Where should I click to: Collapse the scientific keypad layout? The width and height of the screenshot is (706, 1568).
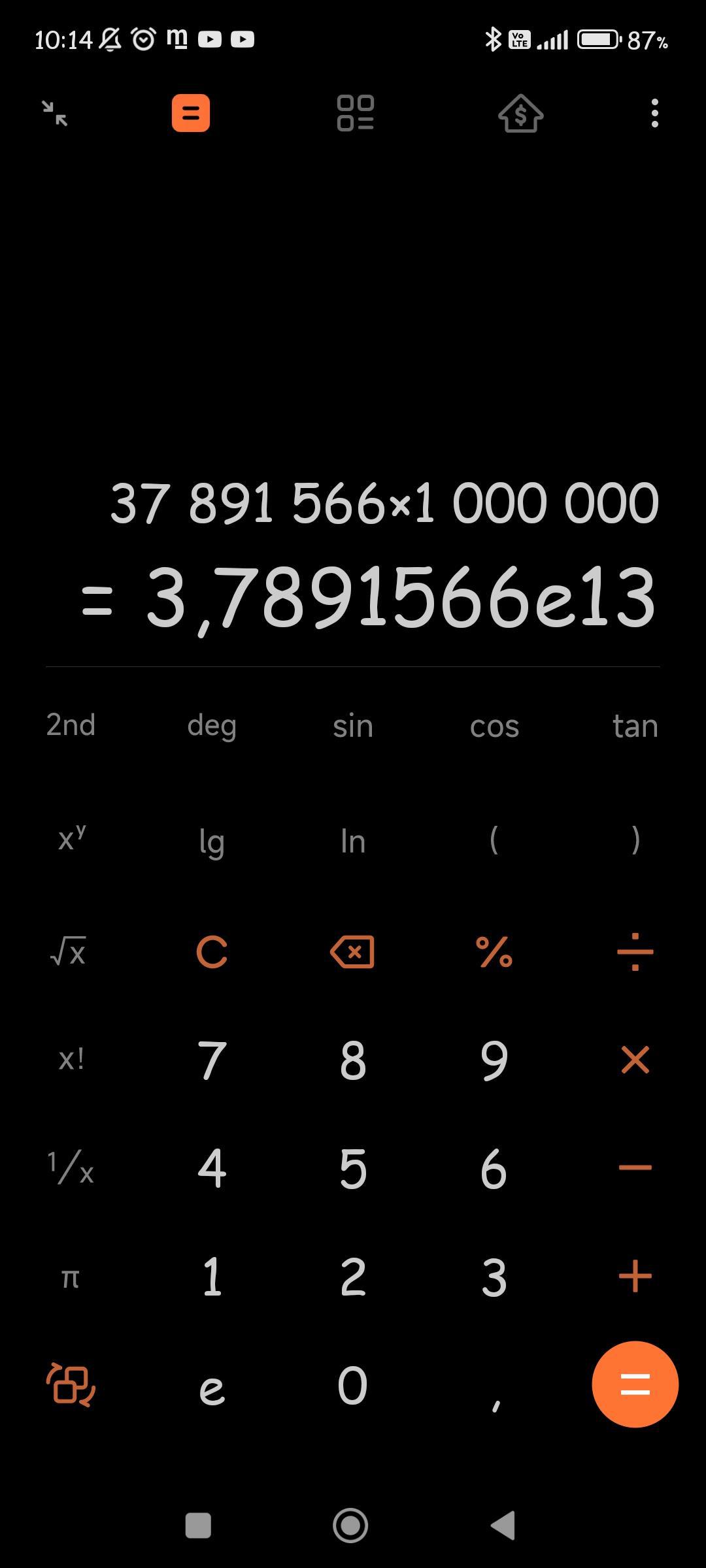71,1384
